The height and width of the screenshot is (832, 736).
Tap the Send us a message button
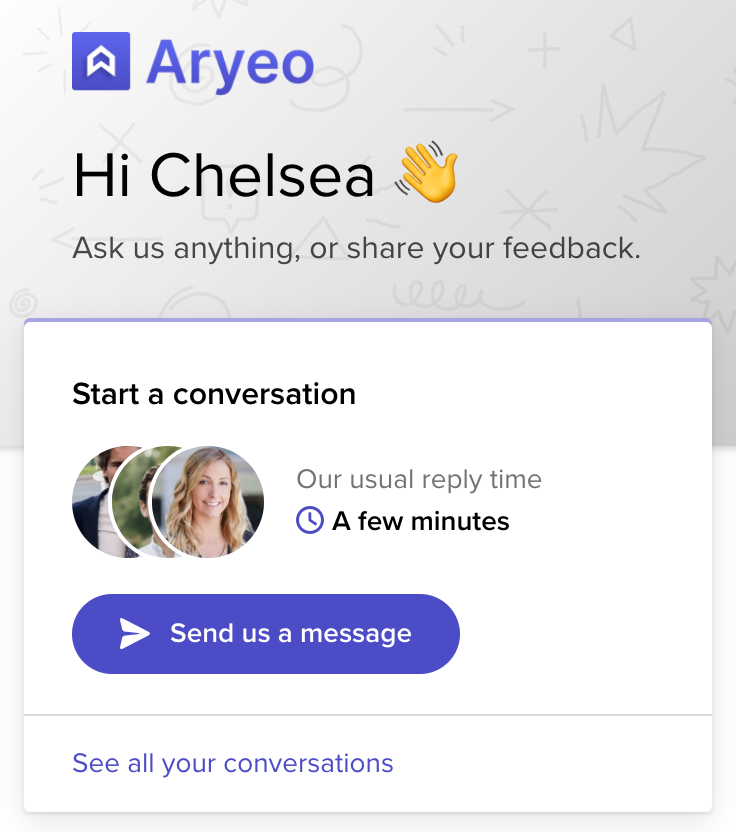(x=265, y=634)
